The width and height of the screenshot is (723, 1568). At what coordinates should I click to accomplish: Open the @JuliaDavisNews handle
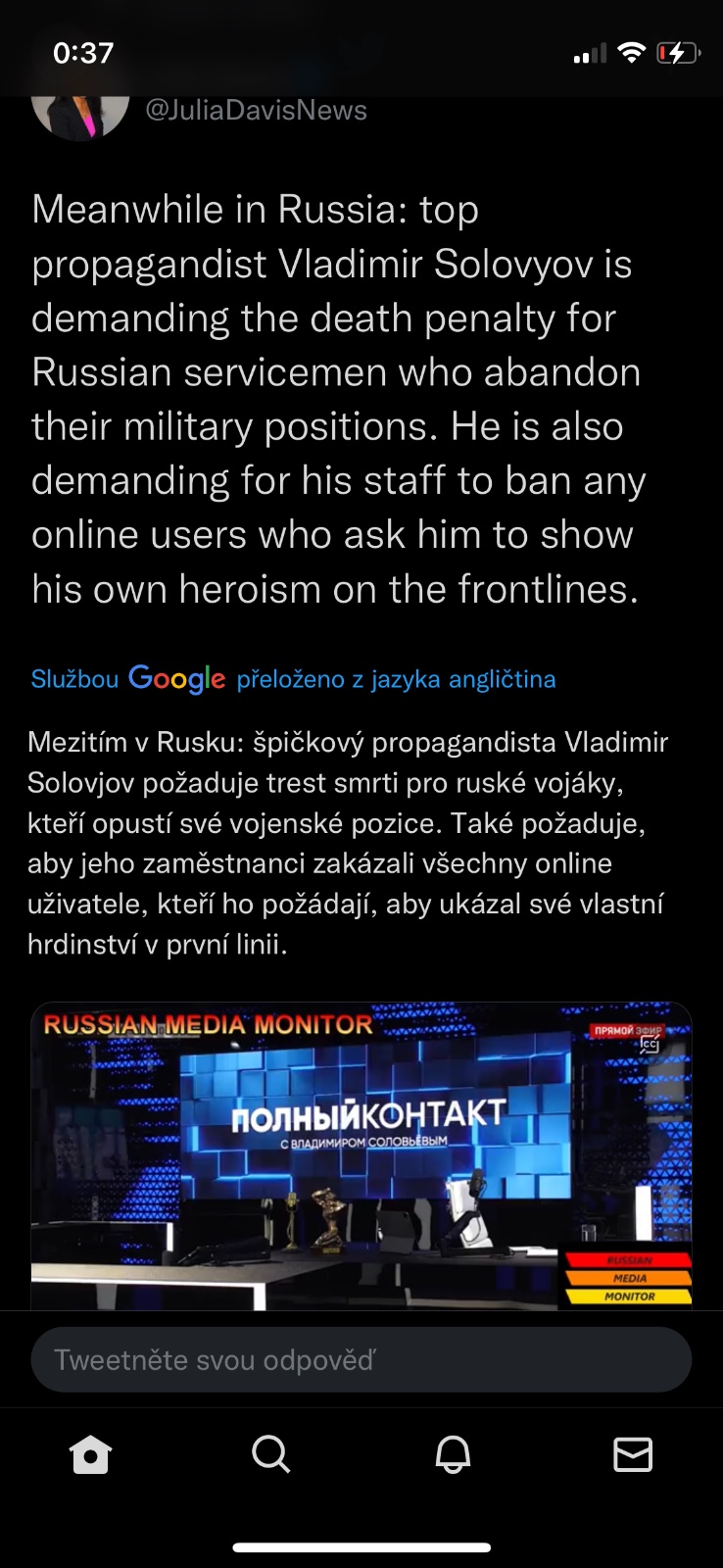point(256,111)
